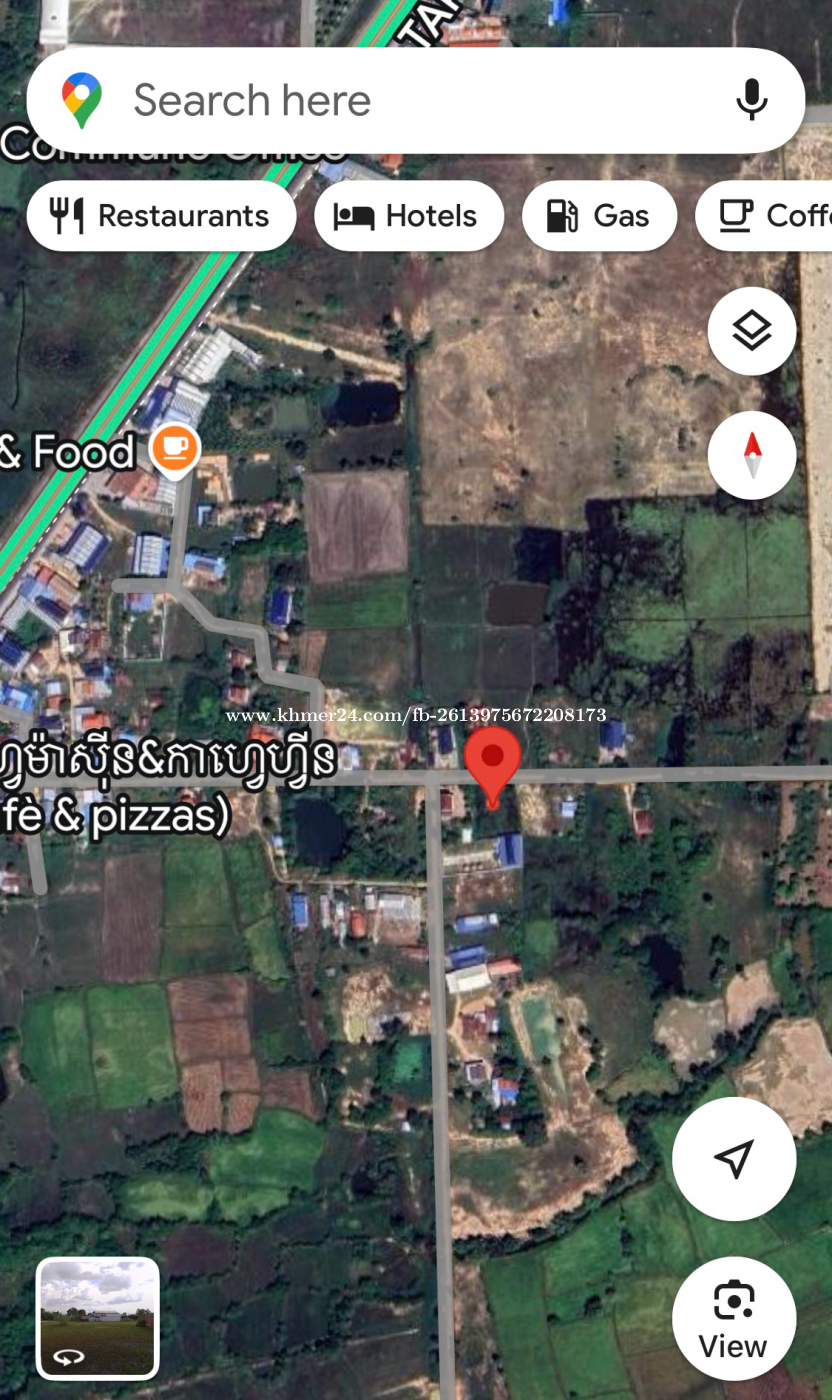832x1400 pixels.
Task: Open the Search here box
Action: click(400, 100)
